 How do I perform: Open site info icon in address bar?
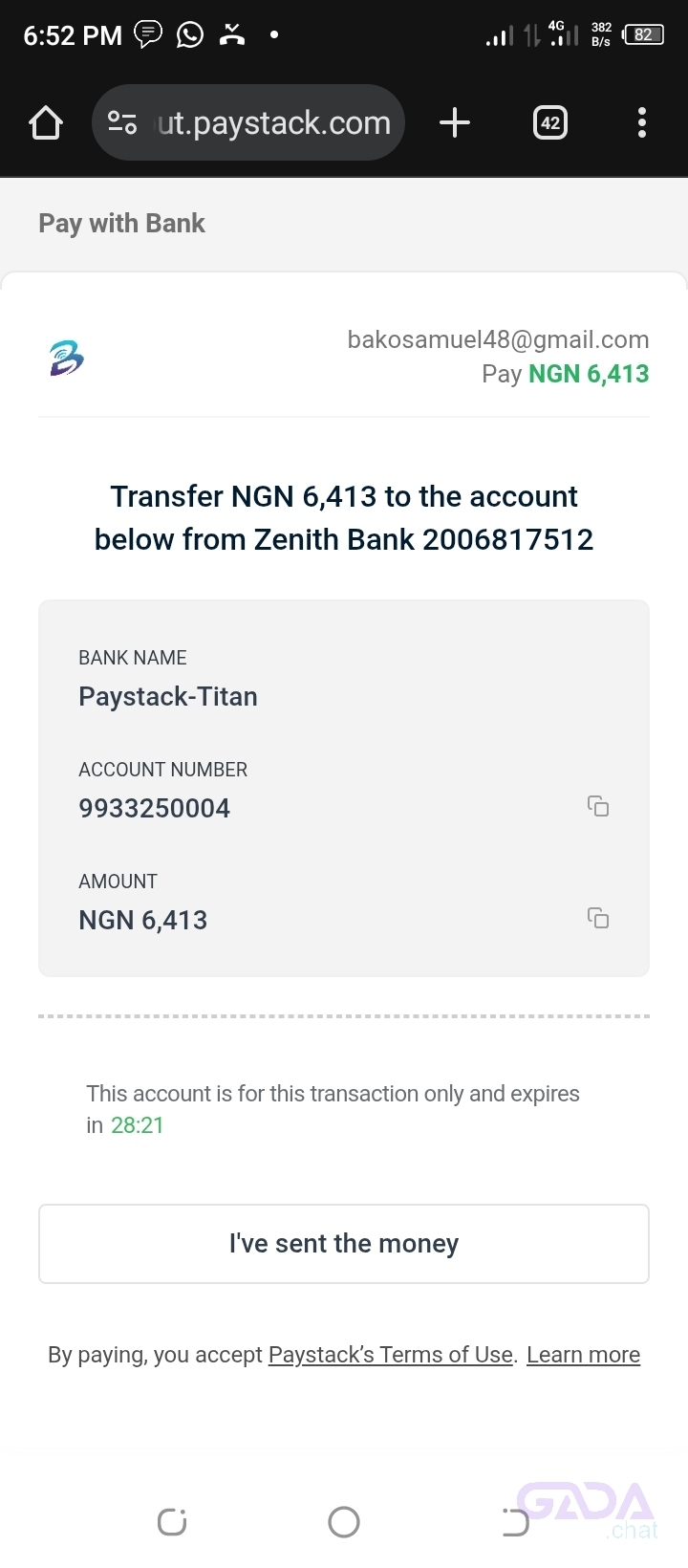click(122, 123)
